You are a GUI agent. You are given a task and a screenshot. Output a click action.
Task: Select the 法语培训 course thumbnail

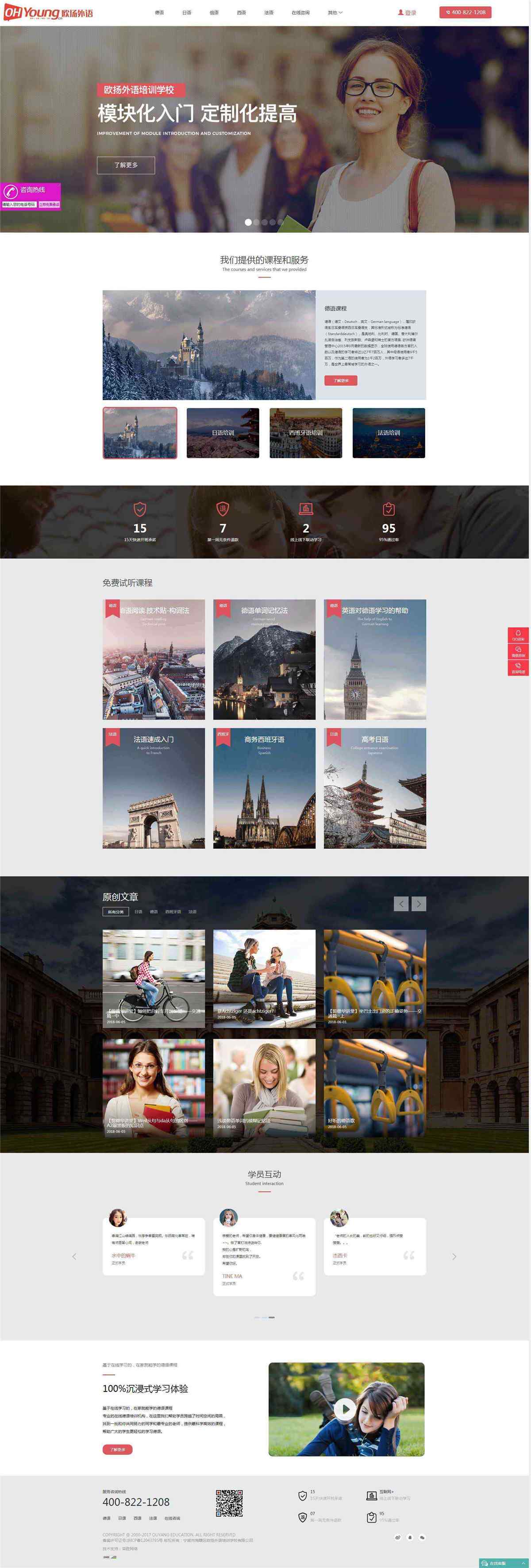(x=389, y=433)
